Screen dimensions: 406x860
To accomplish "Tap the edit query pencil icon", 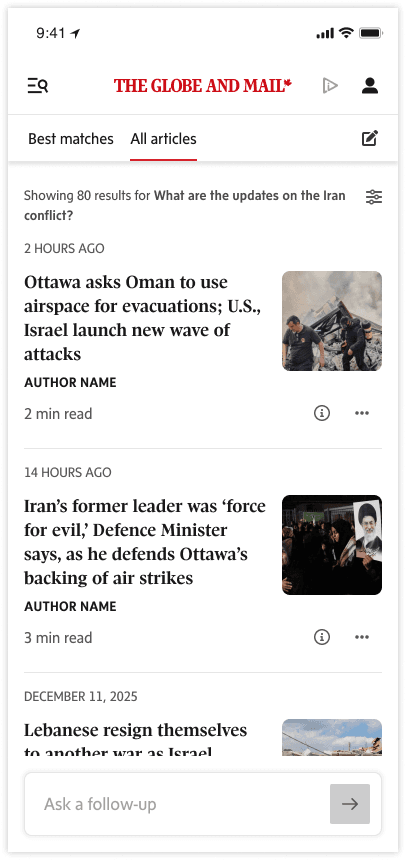I will 370,138.
